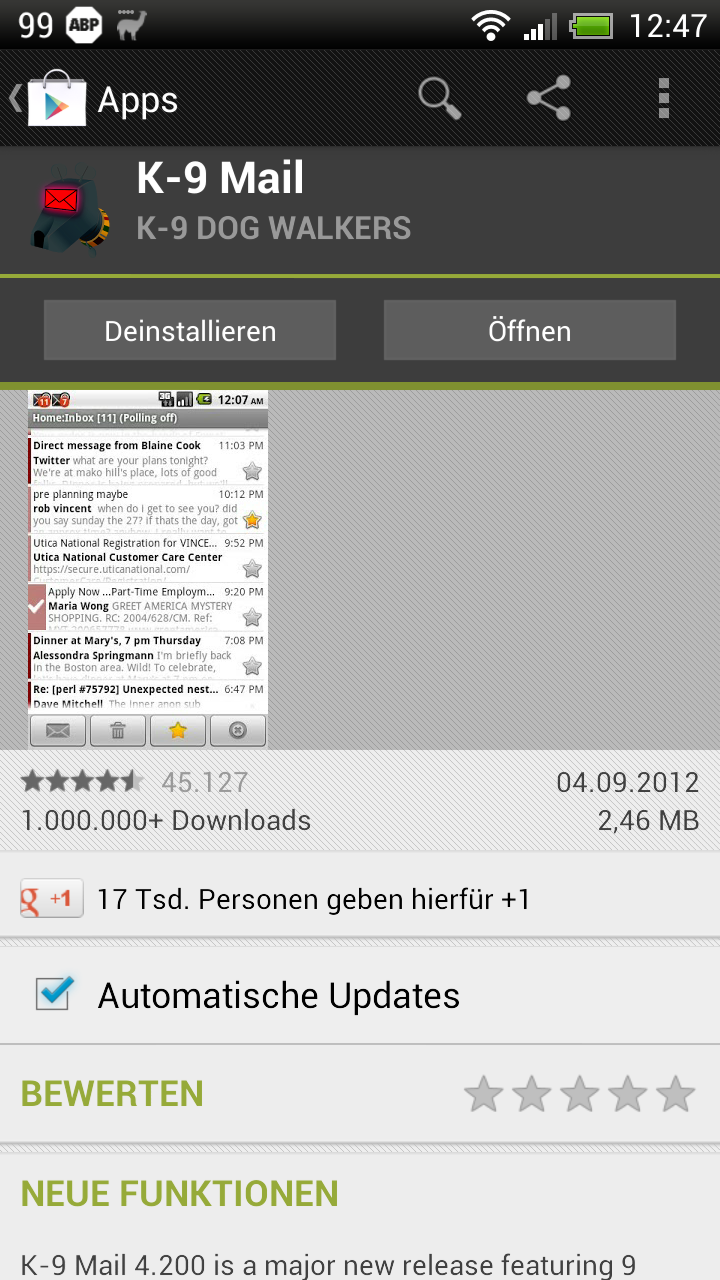Viewport: 720px width, 1280px height.
Task: Open the search magnifier
Action: (x=439, y=99)
